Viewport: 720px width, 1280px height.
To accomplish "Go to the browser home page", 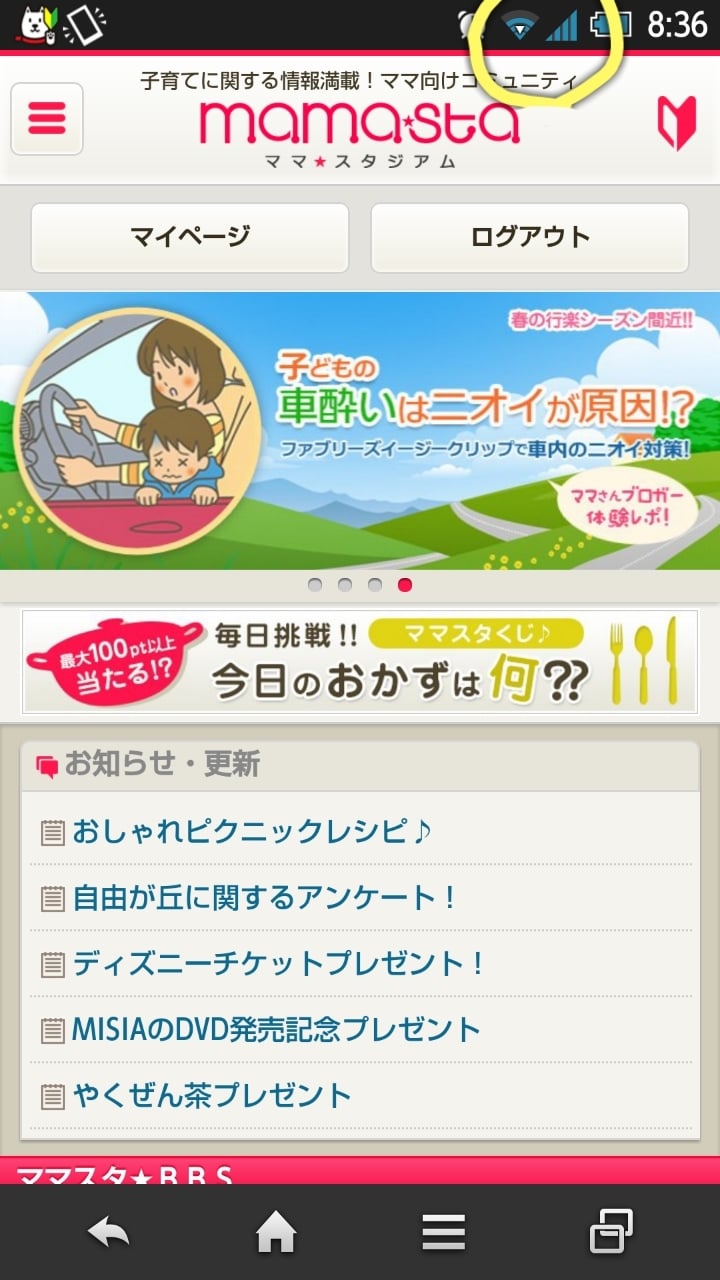I will click(x=277, y=1232).
